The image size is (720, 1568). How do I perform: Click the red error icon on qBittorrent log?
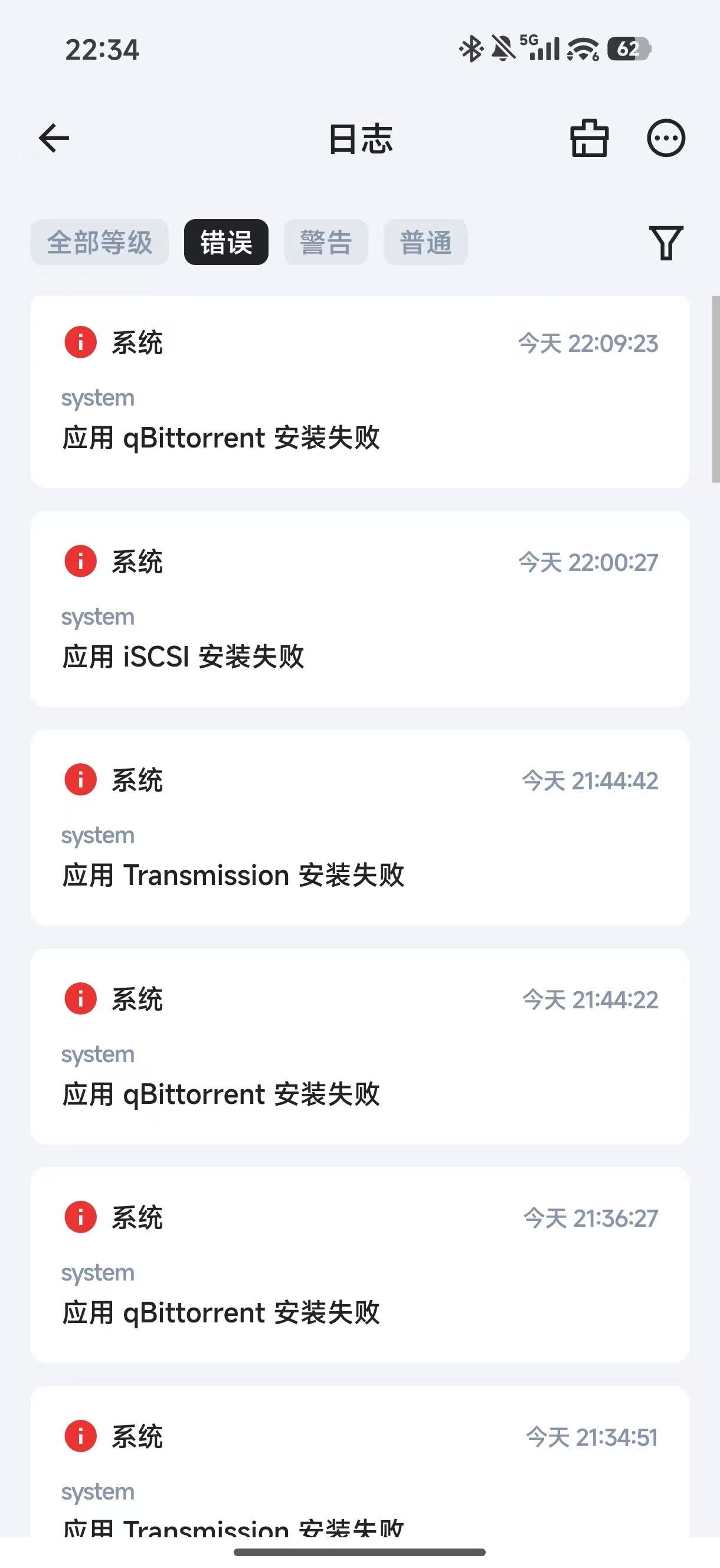coord(80,341)
